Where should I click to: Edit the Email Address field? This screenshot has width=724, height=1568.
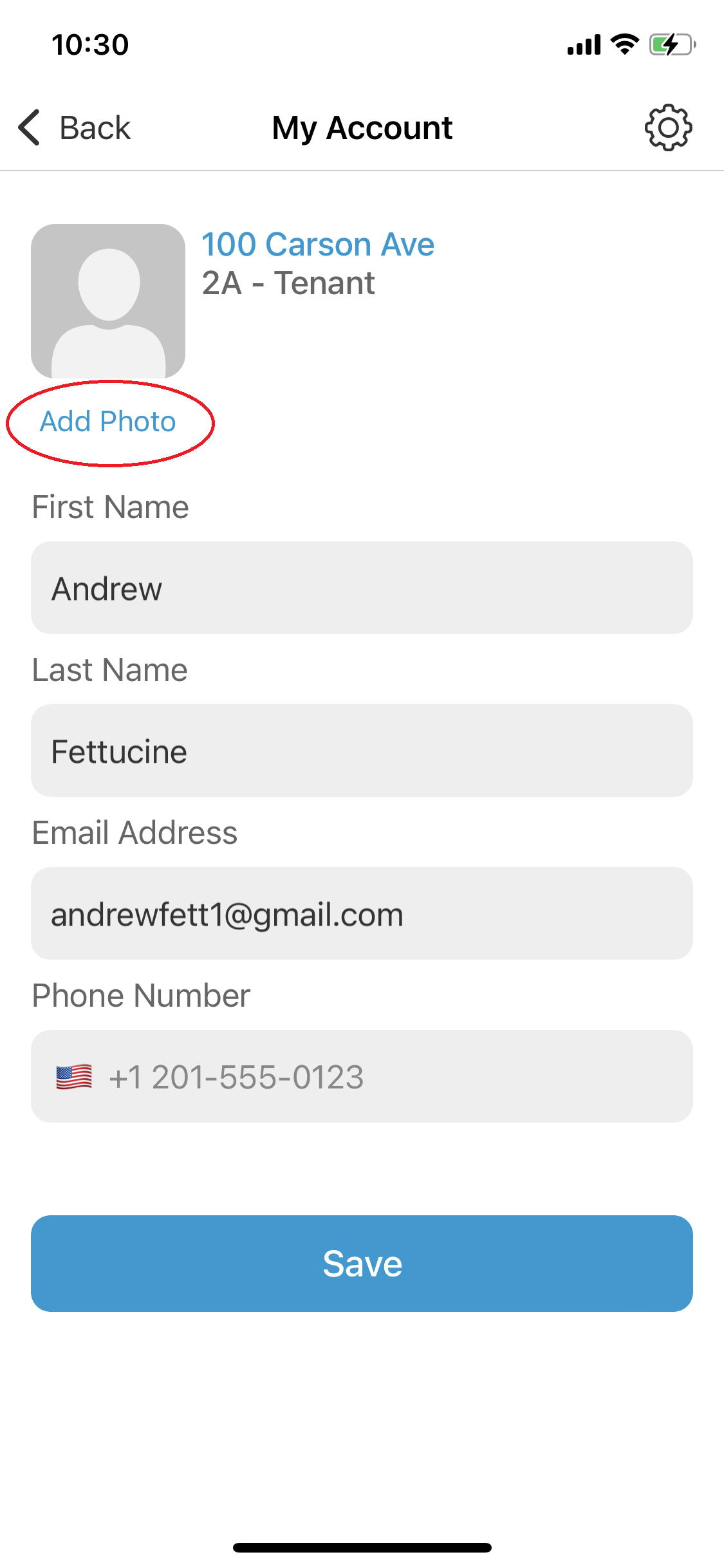tap(362, 913)
